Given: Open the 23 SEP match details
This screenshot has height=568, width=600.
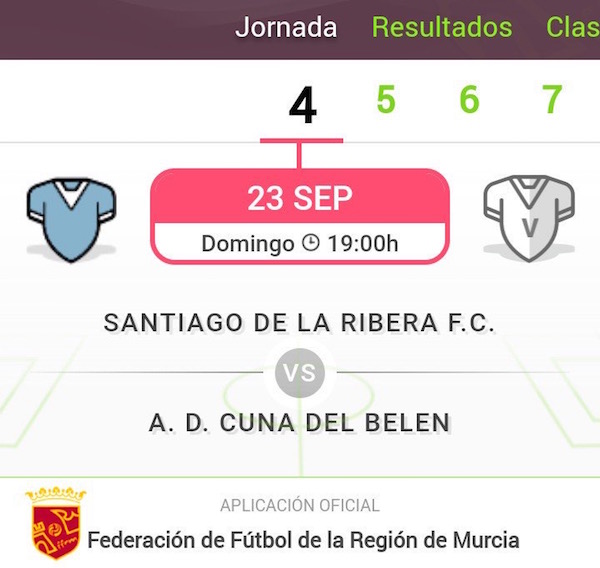Looking at the screenshot, I should pyautogui.click(x=299, y=216).
